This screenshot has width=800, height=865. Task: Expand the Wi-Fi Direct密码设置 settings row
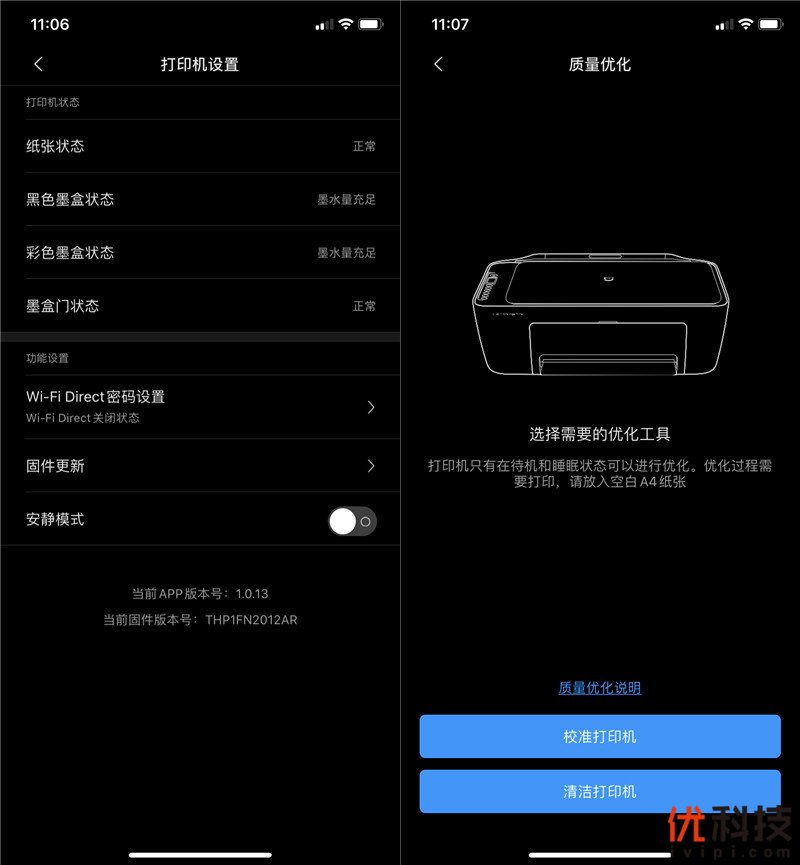tap(200, 406)
